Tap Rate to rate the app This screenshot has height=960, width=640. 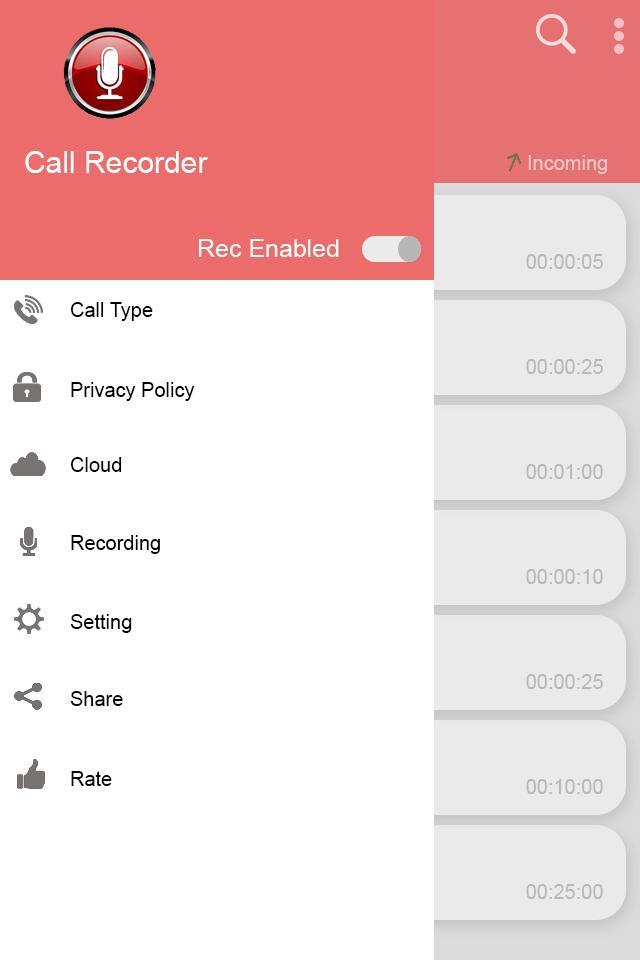tap(90, 779)
